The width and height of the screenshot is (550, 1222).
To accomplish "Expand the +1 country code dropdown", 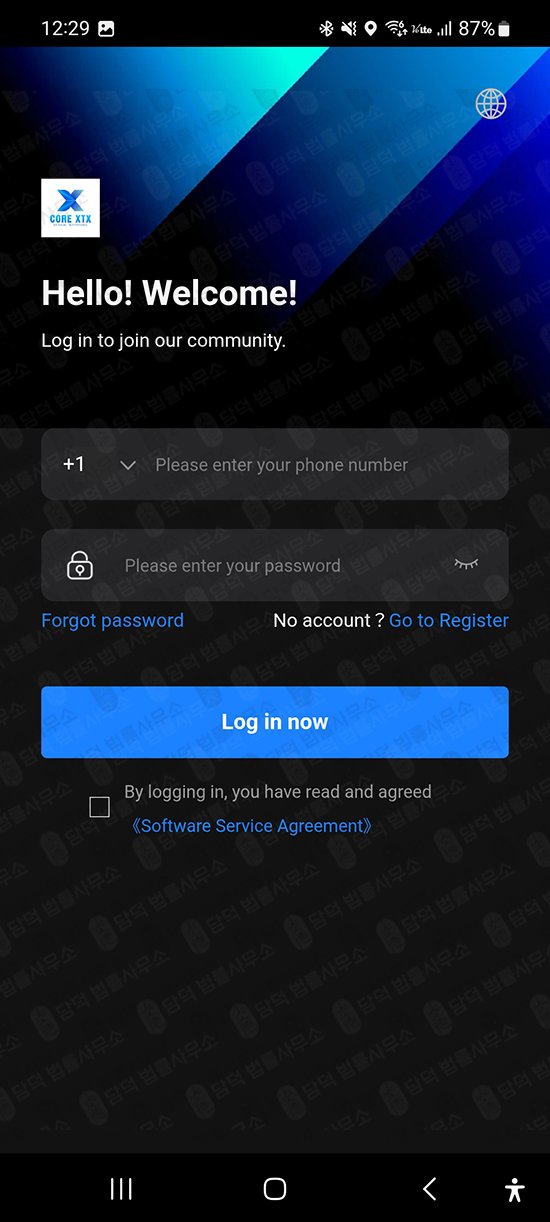I will (99, 465).
